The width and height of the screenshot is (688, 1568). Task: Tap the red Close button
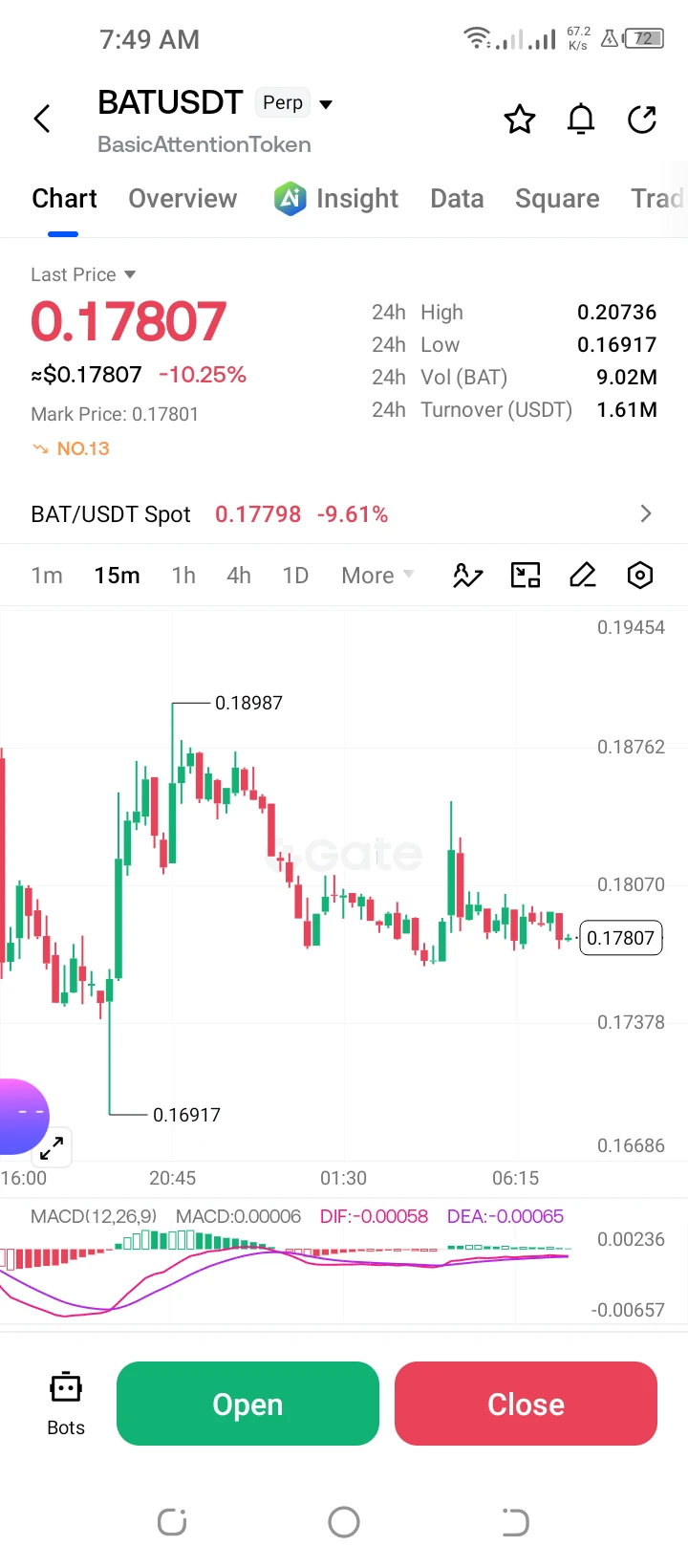click(526, 1404)
